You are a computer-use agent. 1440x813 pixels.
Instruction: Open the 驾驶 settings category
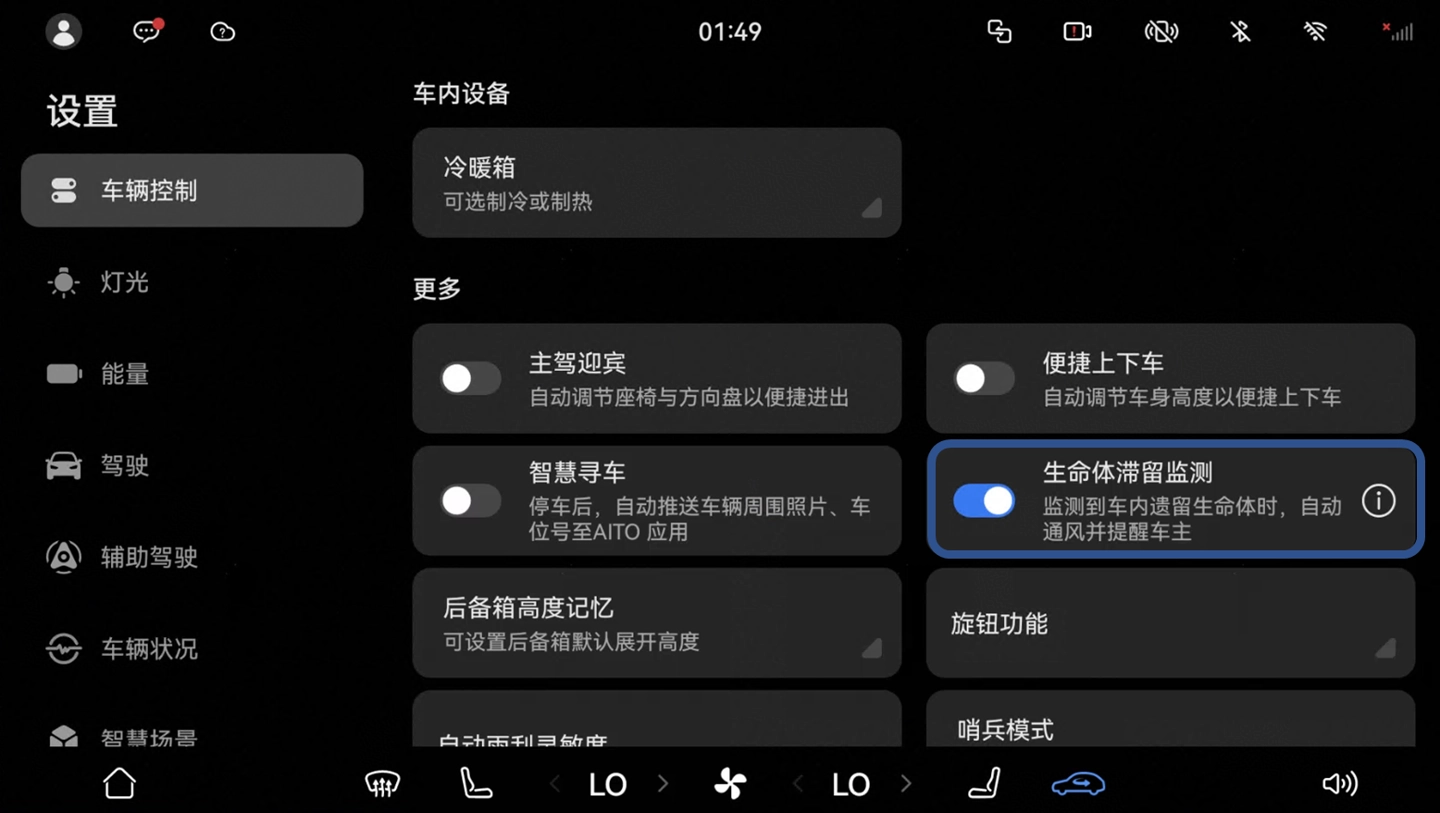(124, 466)
